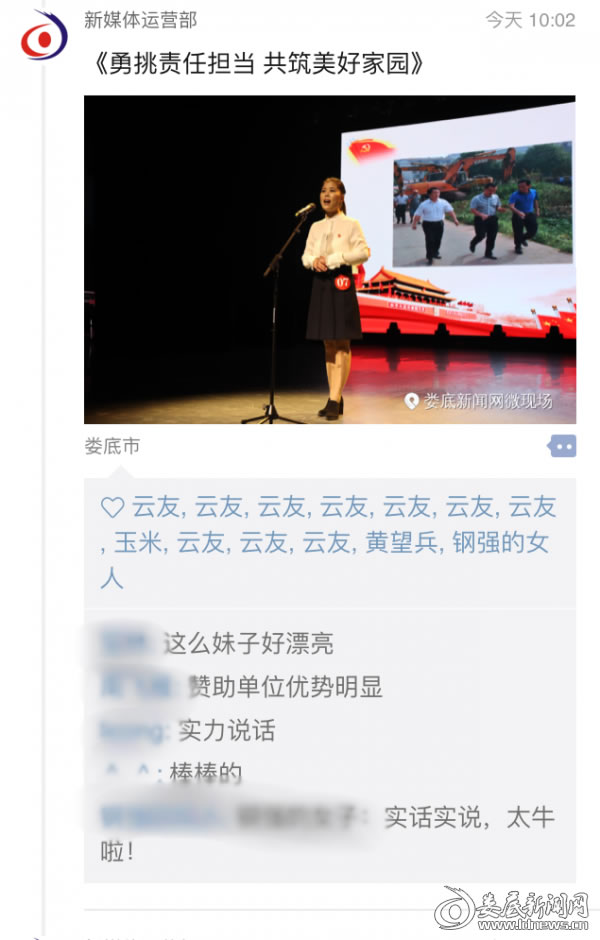Open liker 玉米's profile
Viewport: 600px width, 940px height.
pos(136,543)
